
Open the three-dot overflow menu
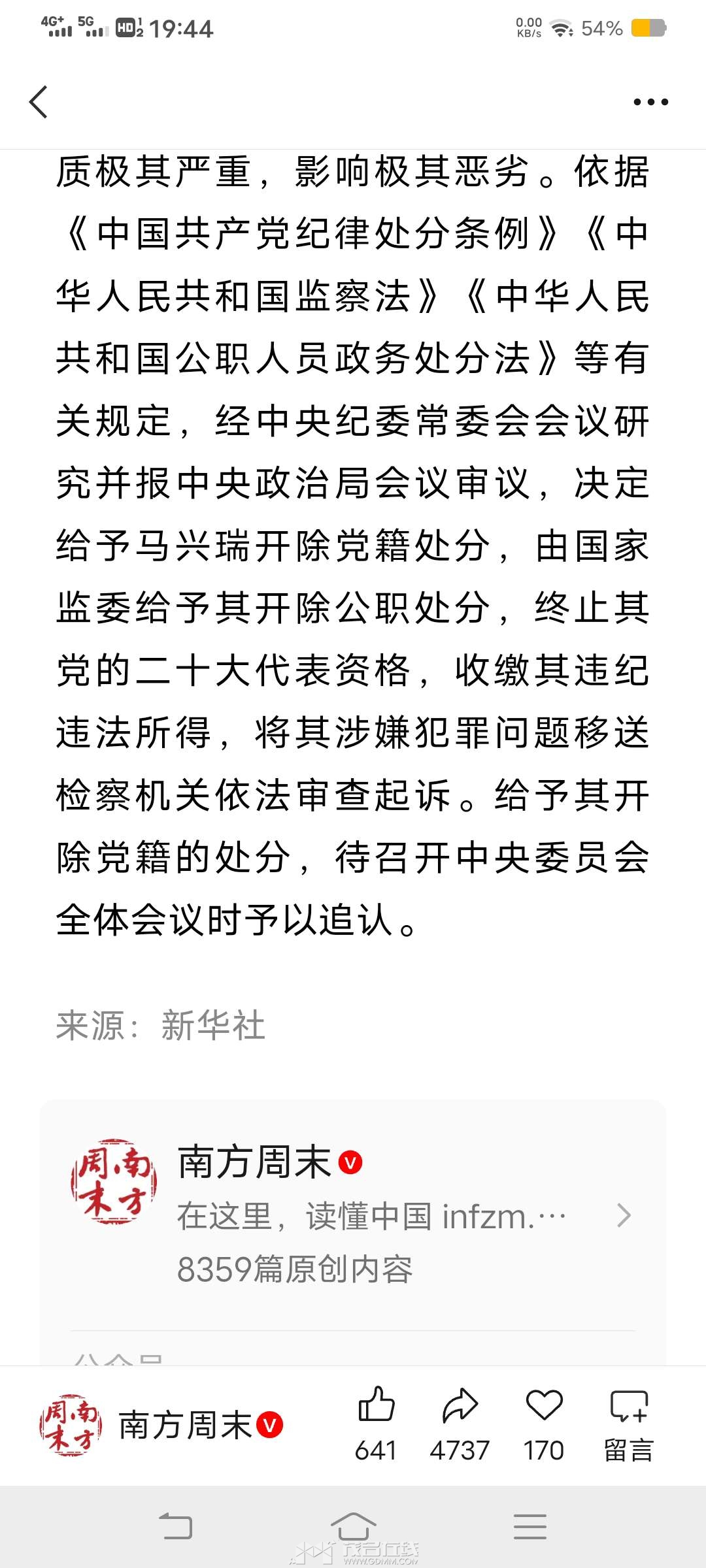click(650, 102)
